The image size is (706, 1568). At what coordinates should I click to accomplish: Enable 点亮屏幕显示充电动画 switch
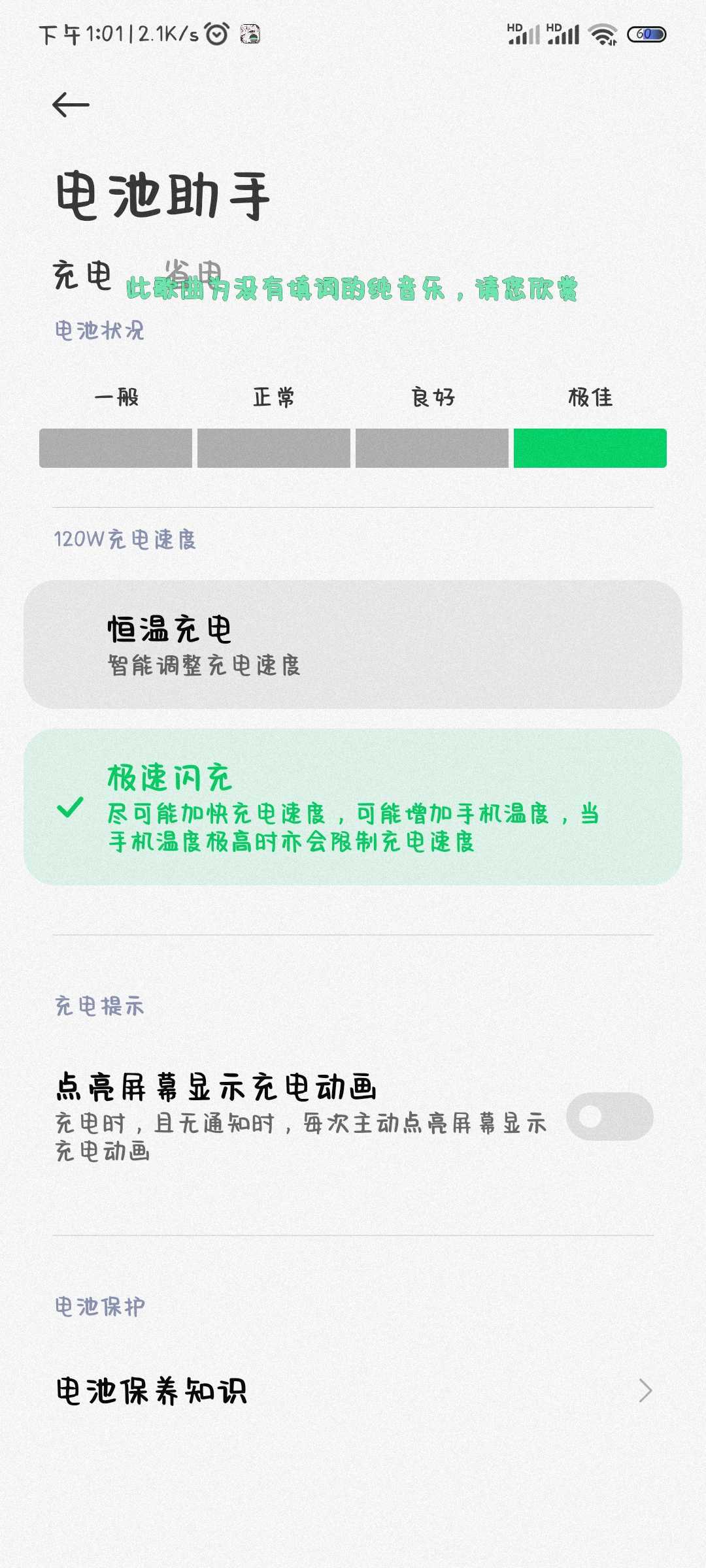coord(609,1117)
